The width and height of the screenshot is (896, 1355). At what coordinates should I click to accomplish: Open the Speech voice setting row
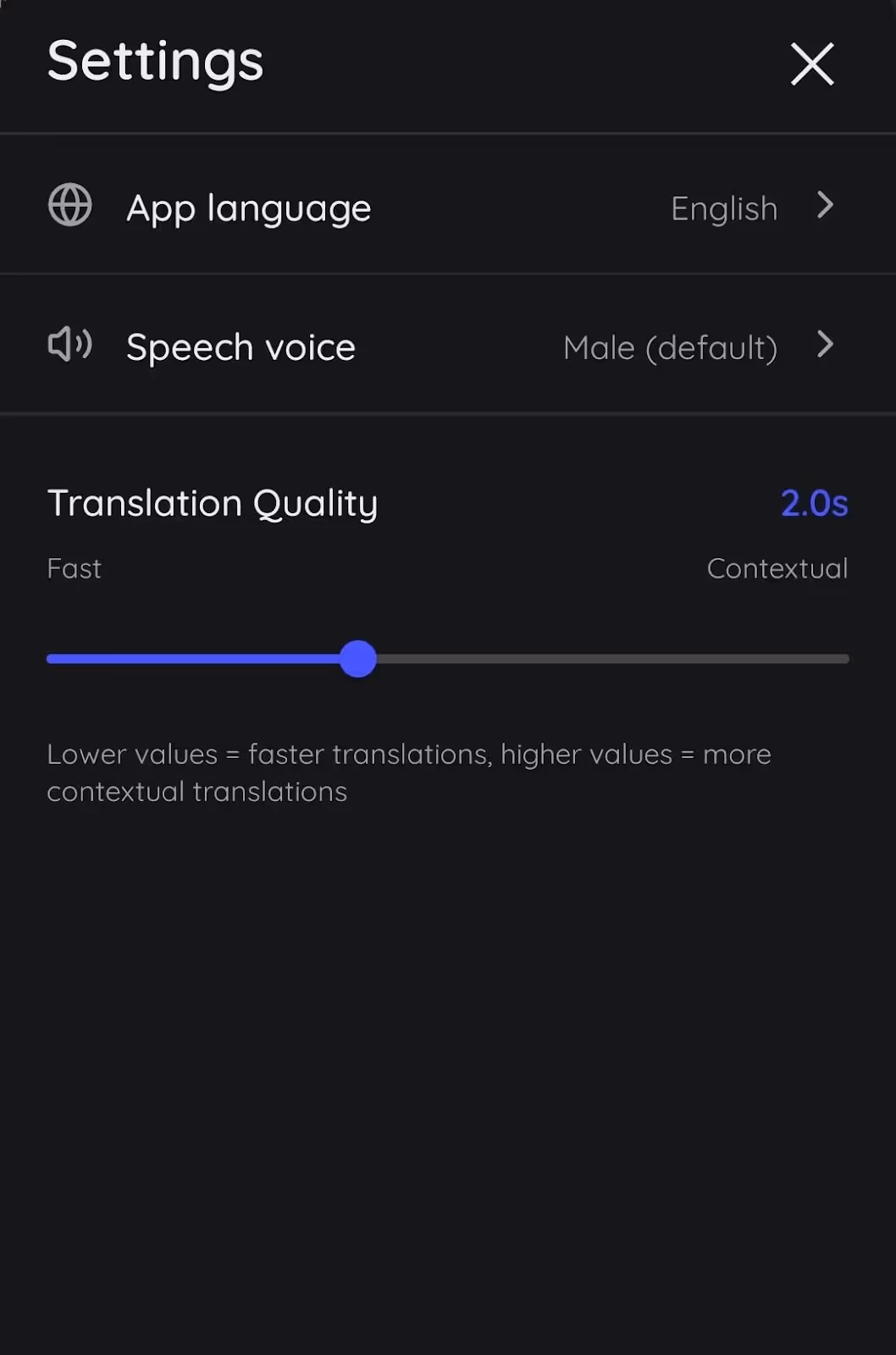point(241,346)
